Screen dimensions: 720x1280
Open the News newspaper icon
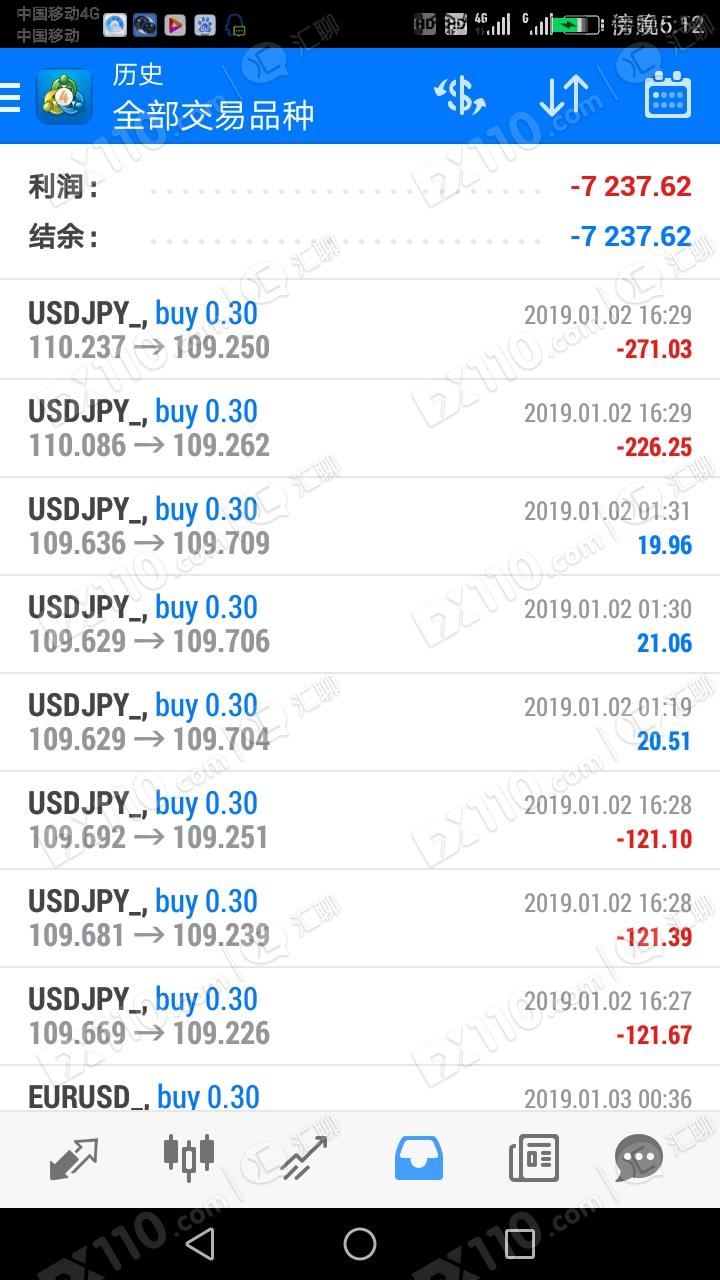533,1157
